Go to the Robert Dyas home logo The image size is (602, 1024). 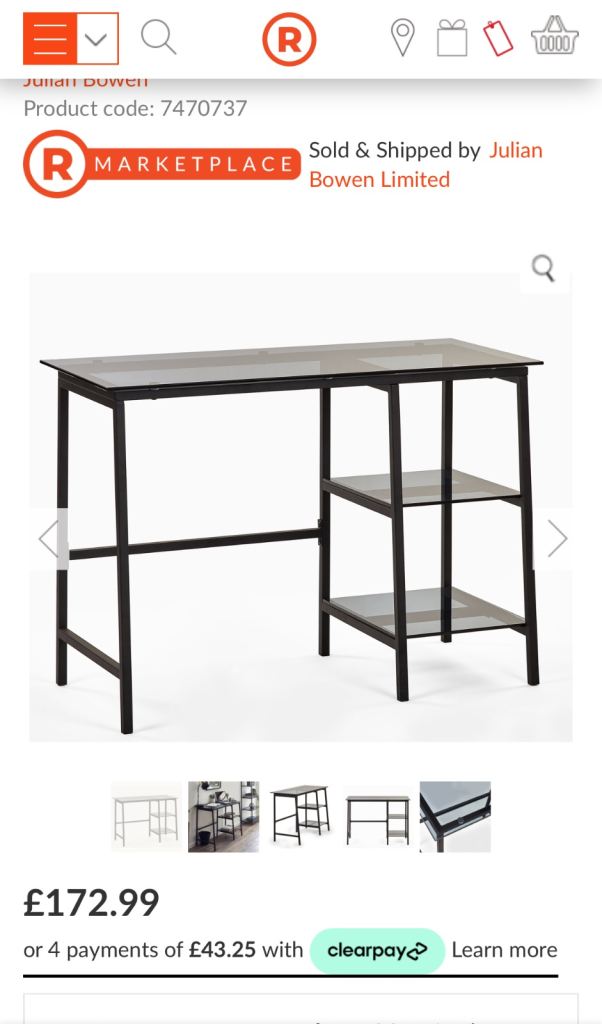[289, 39]
